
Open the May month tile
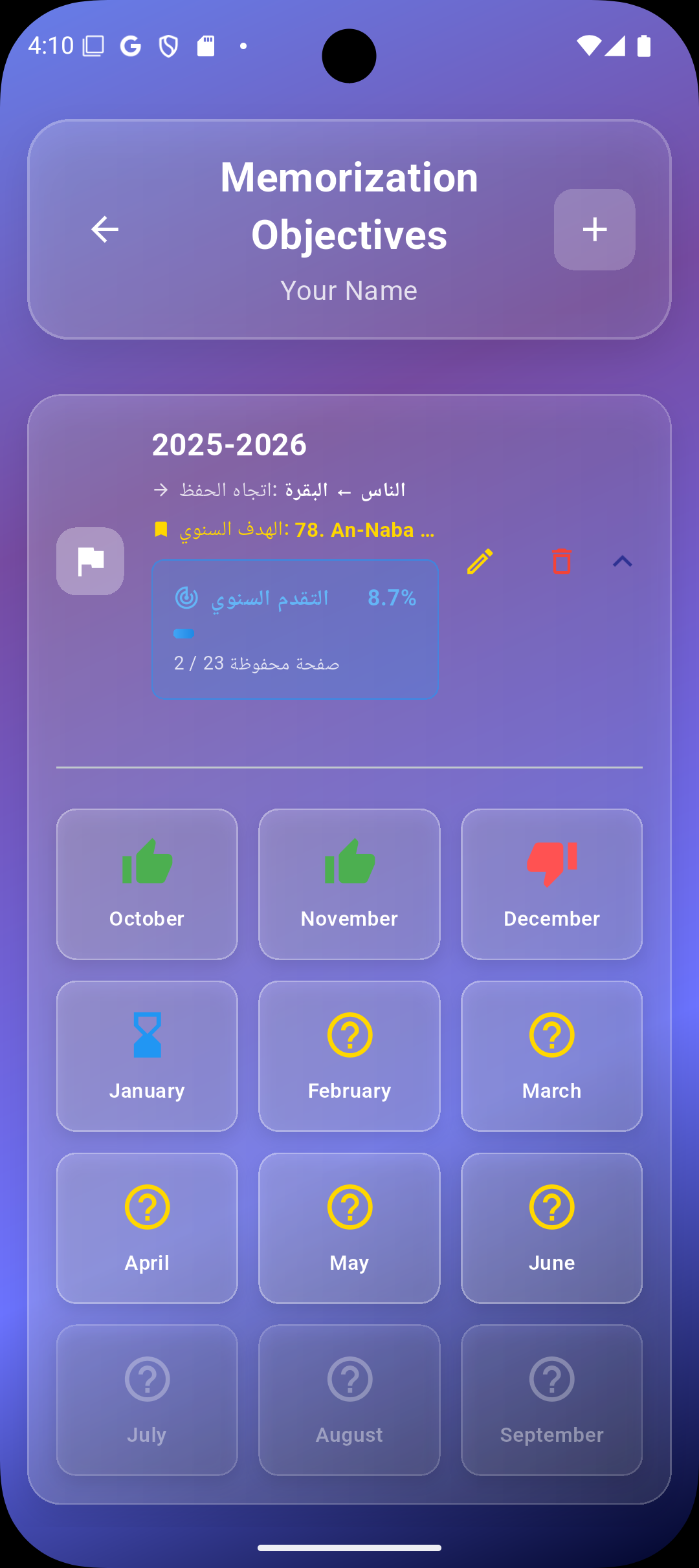coord(349,1228)
